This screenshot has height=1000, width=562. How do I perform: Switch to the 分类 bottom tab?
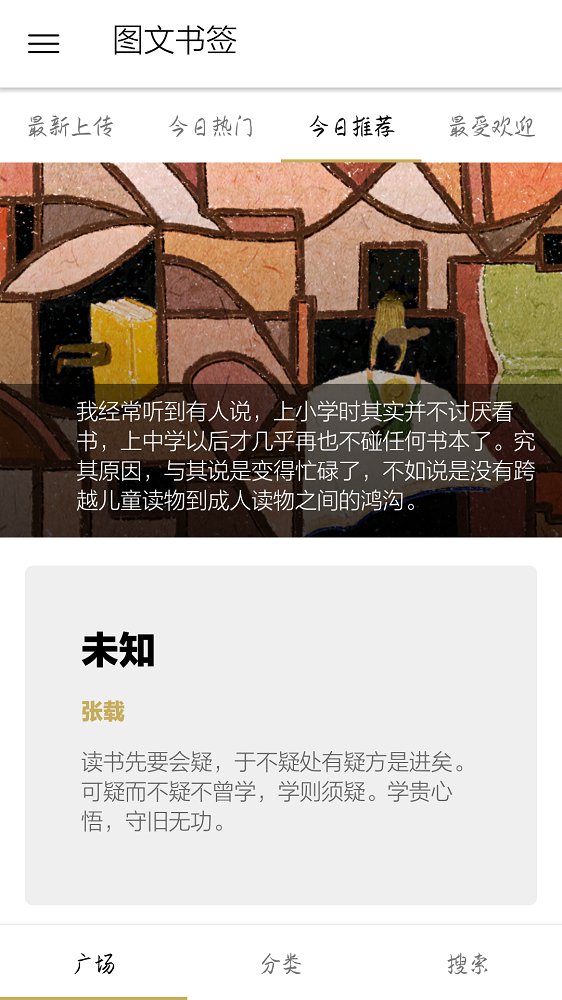[281, 963]
